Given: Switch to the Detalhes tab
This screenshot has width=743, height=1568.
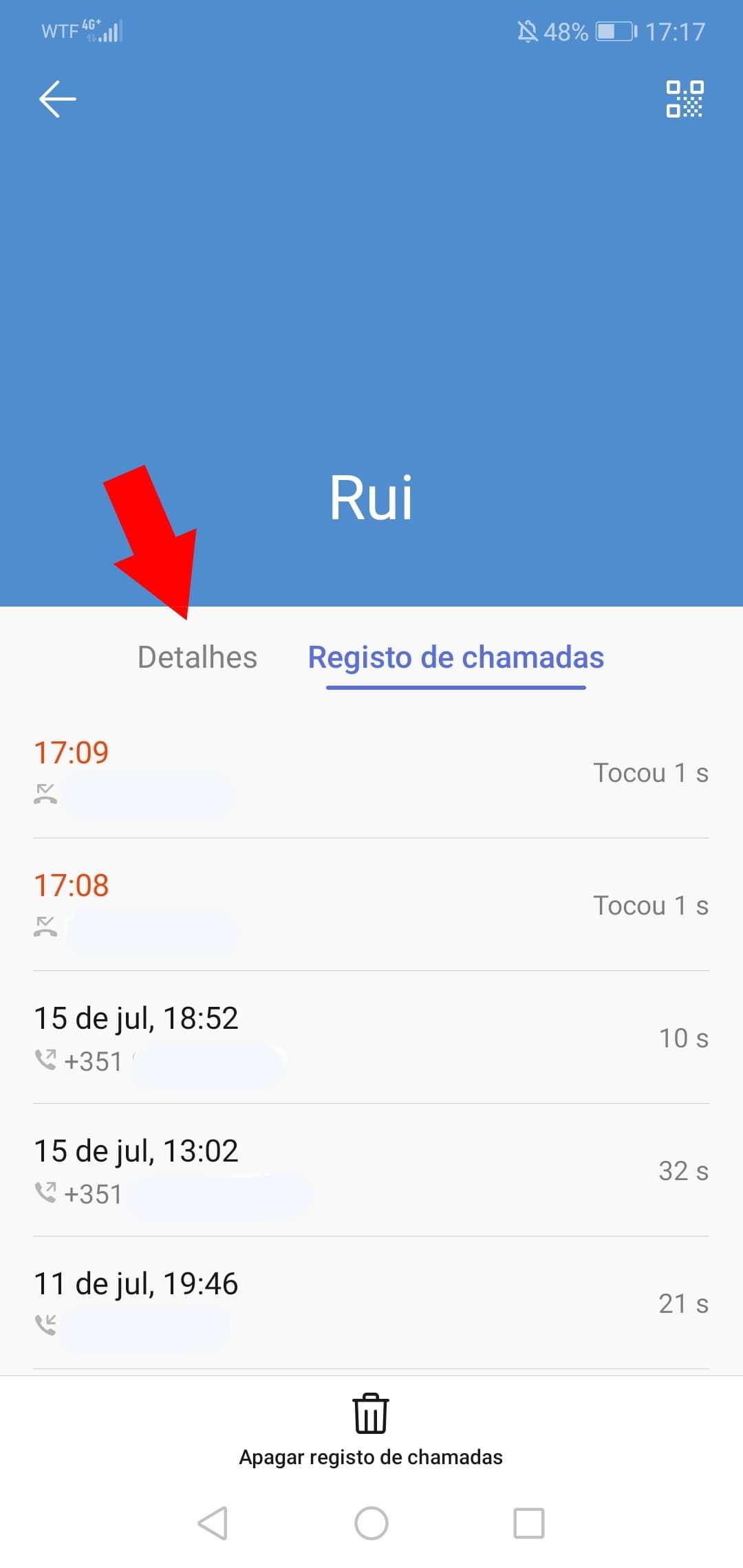Looking at the screenshot, I should click(x=197, y=657).
